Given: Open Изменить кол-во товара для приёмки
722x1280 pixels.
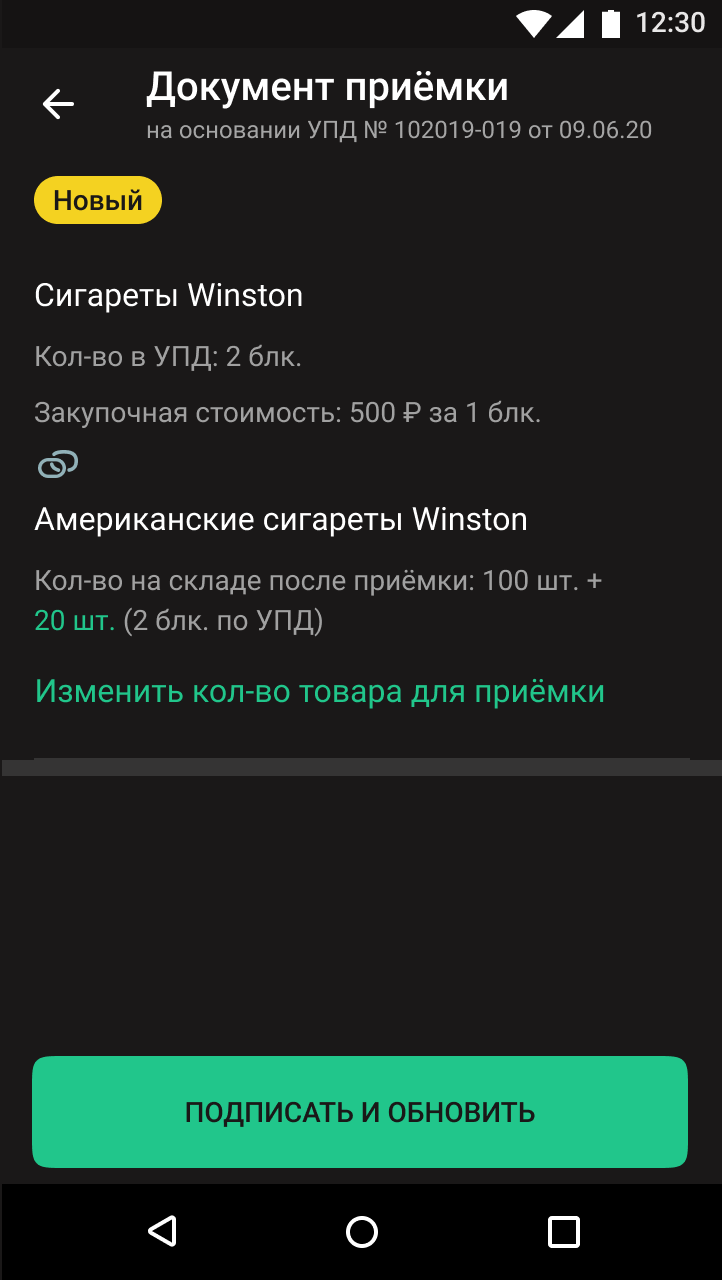Looking at the screenshot, I should (x=320, y=691).
